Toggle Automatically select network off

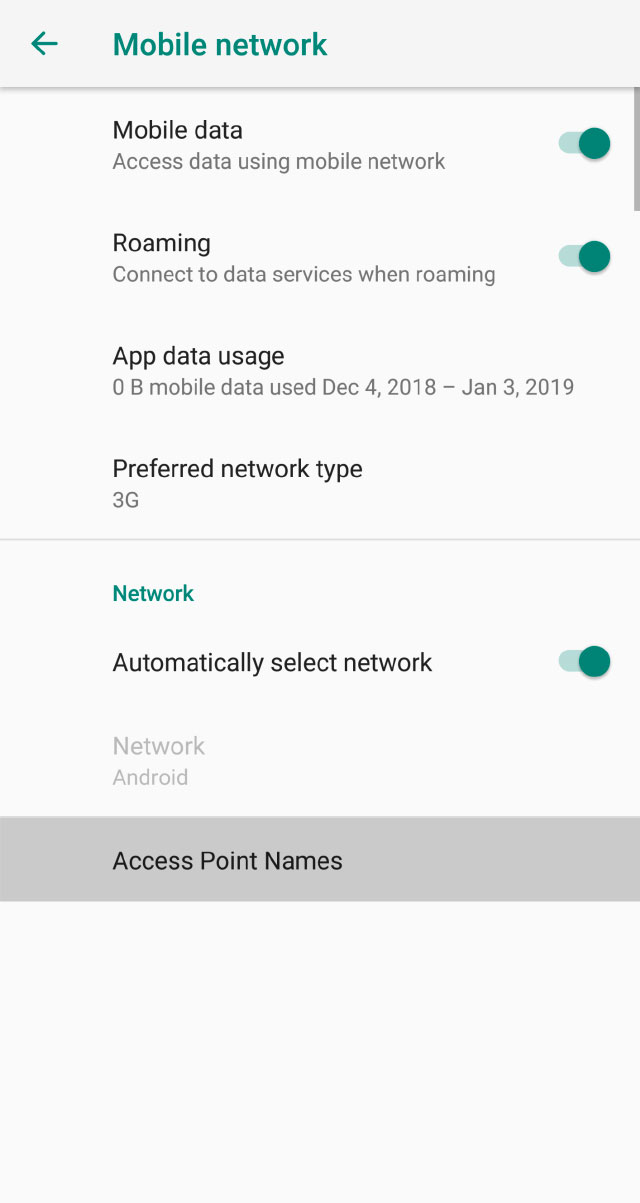[585, 662]
